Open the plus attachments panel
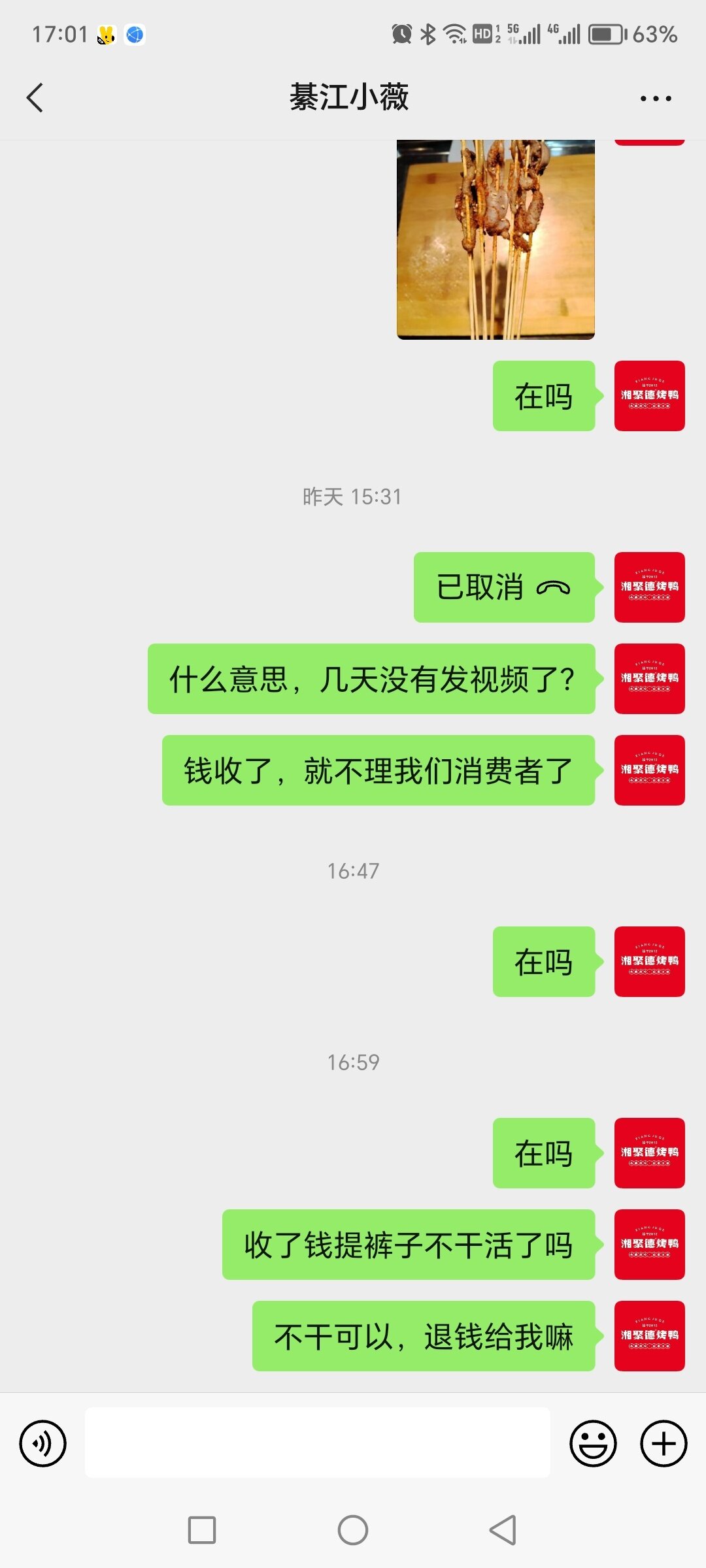This screenshot has height=1568, width=706. [x=663, y=1443]
